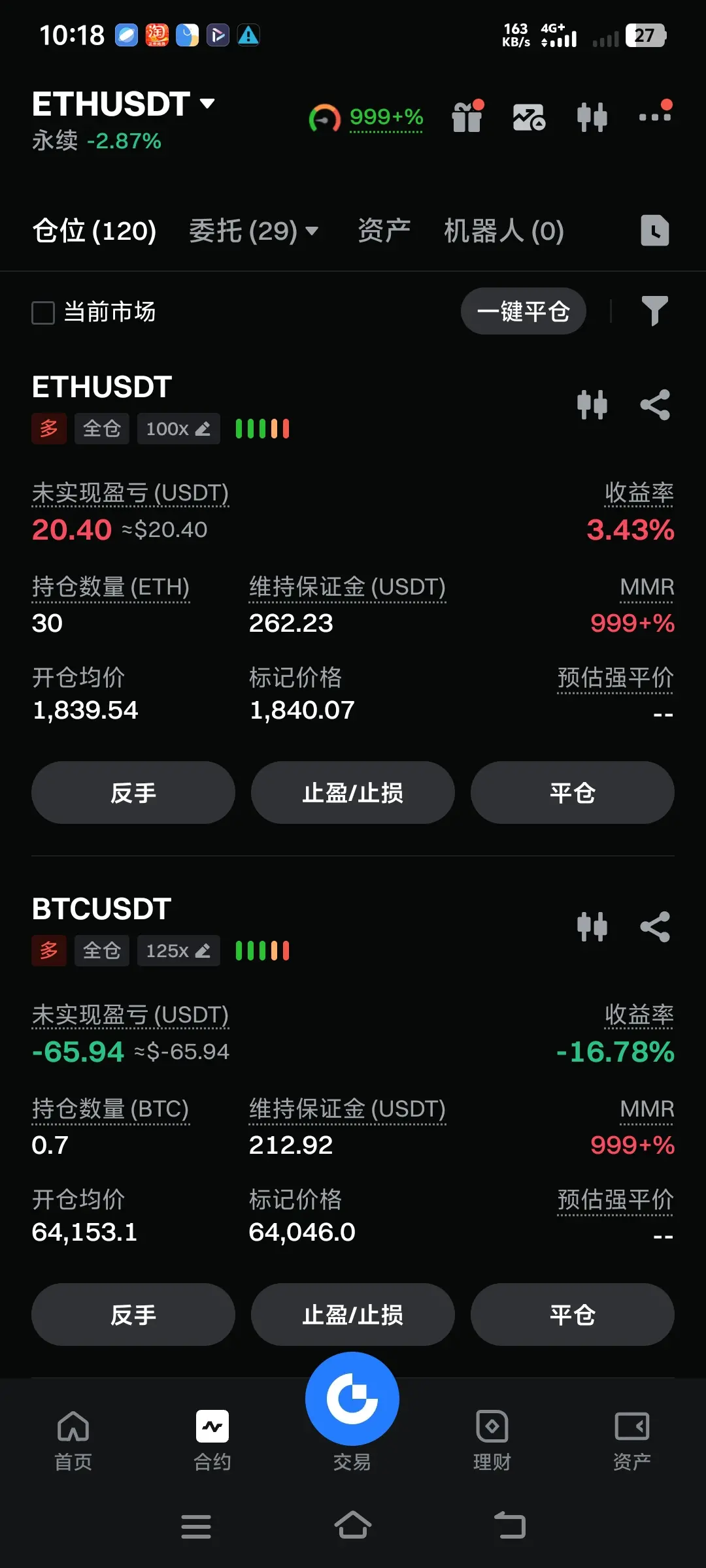Open the three-dot overflow menu
This screenshot has height=1568, width=706.
[x=655, y=114]
